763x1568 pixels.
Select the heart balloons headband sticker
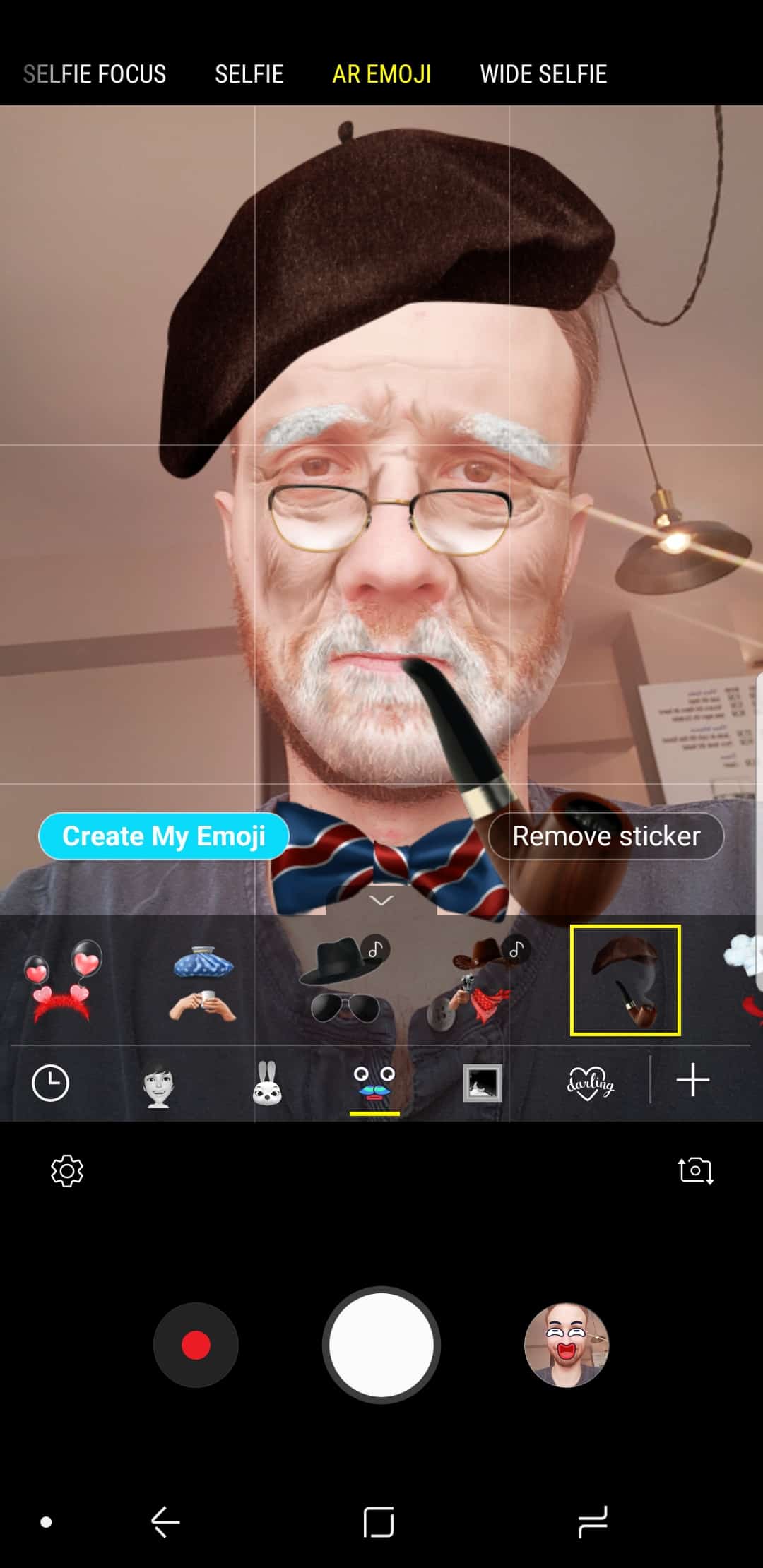coord(62,980)
